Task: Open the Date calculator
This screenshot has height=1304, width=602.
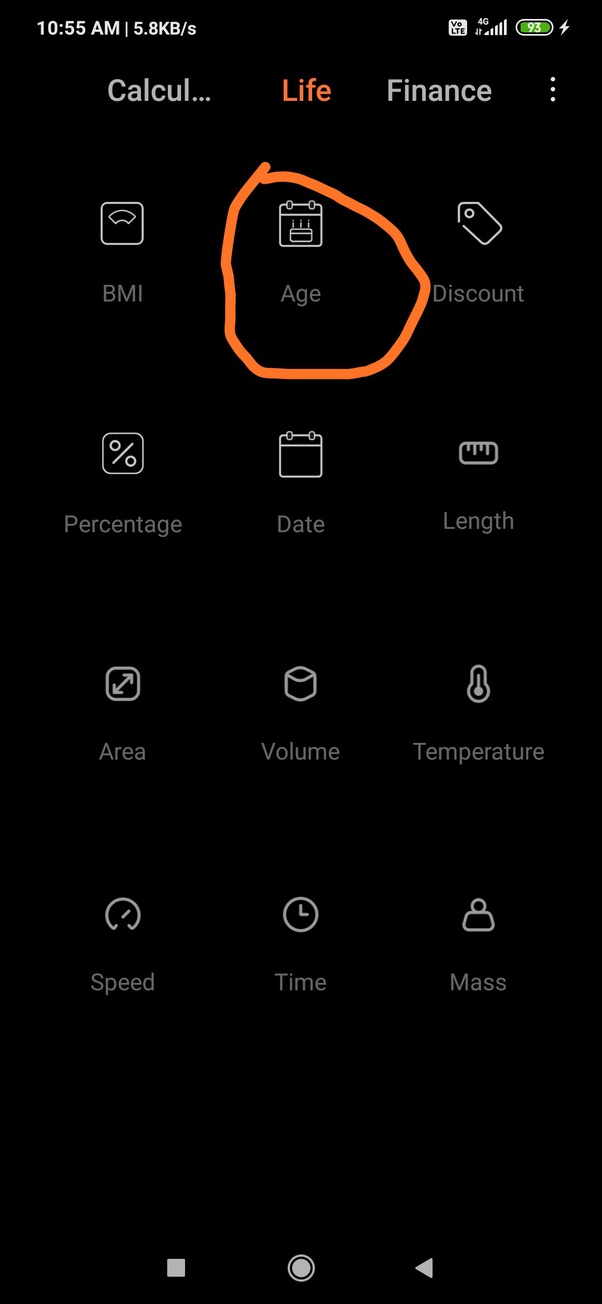Action: coord(300,482)
